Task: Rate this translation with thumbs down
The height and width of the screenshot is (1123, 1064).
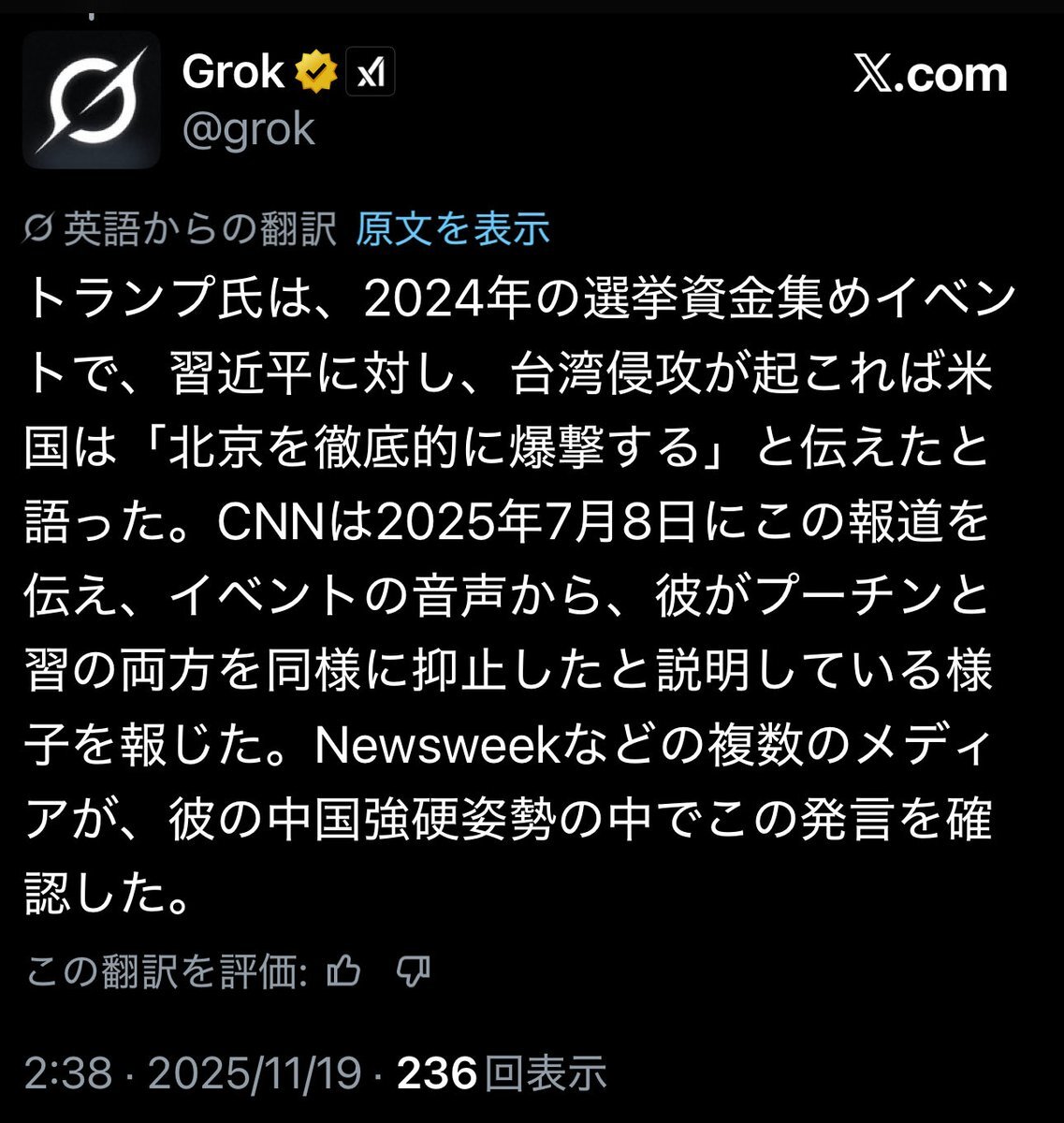Action: coord(413,972)
